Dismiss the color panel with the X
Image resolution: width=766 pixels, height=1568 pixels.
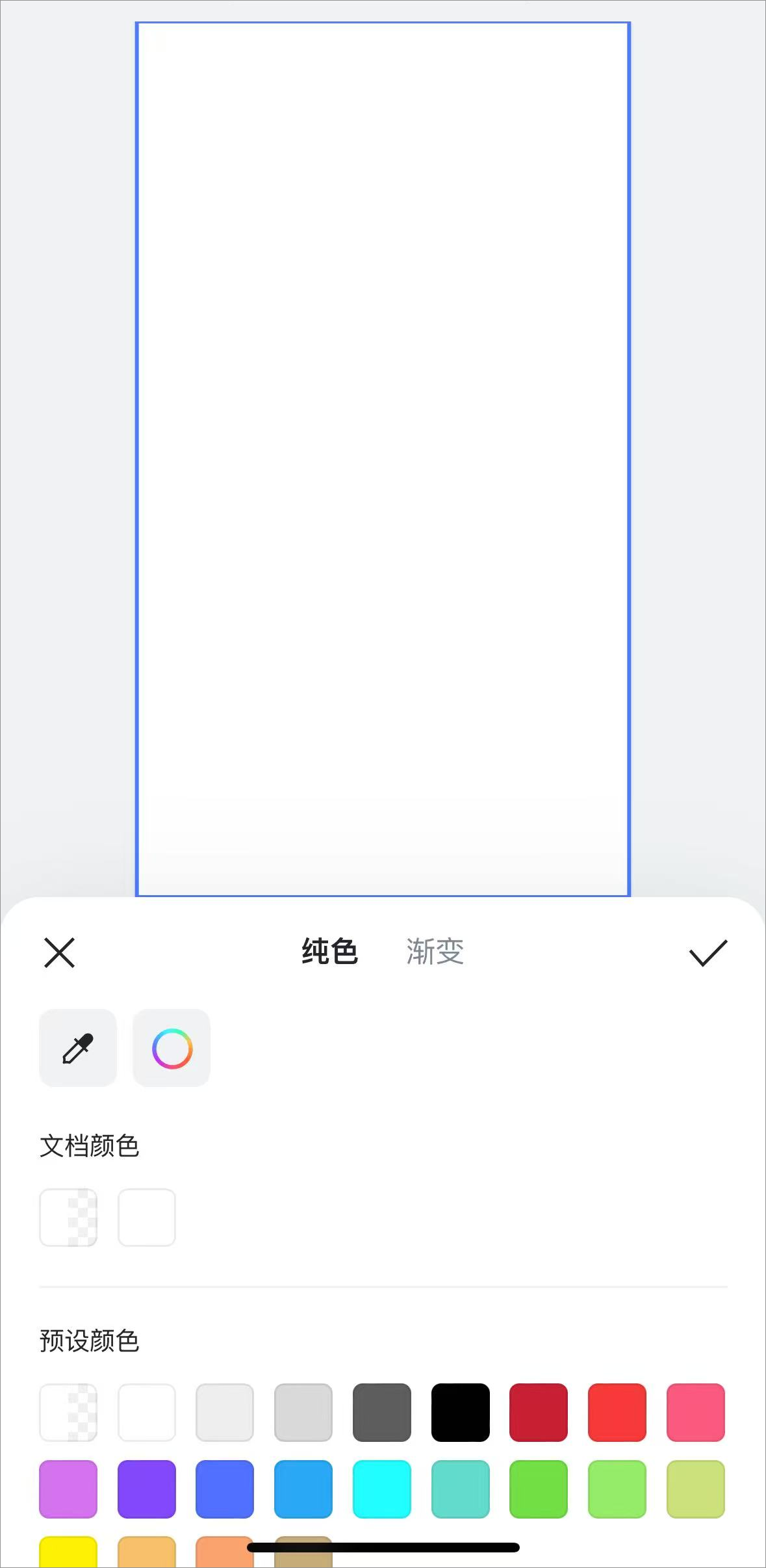click(x=59, y=952)
